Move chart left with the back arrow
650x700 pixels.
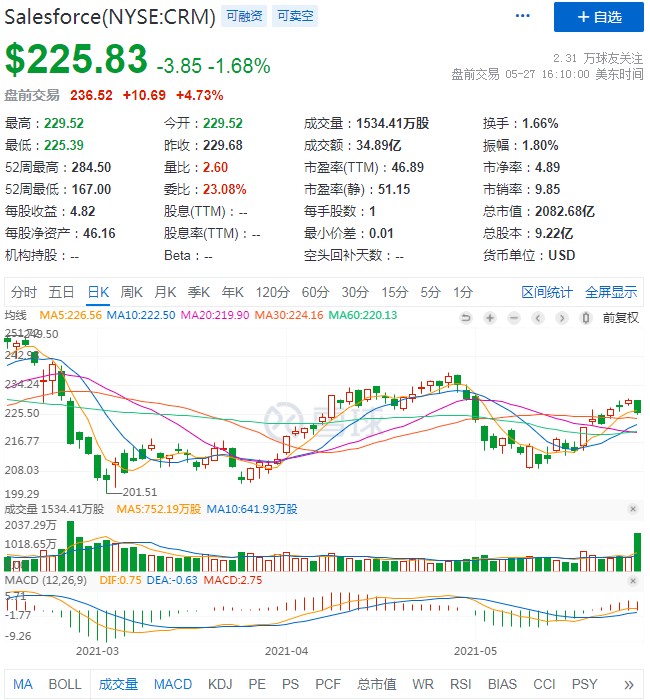point(538,317)
